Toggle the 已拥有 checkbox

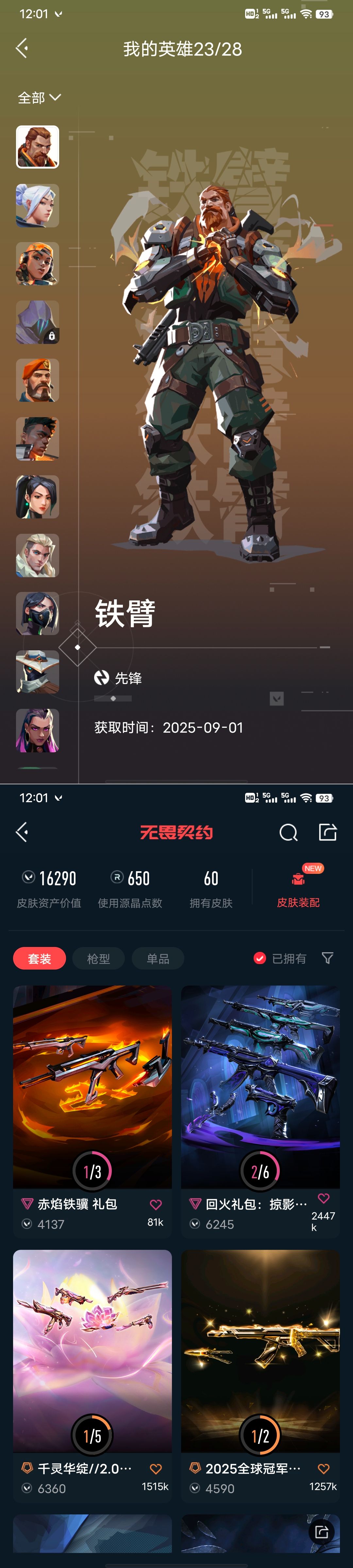pyautogui.click(x=260, y=958)
